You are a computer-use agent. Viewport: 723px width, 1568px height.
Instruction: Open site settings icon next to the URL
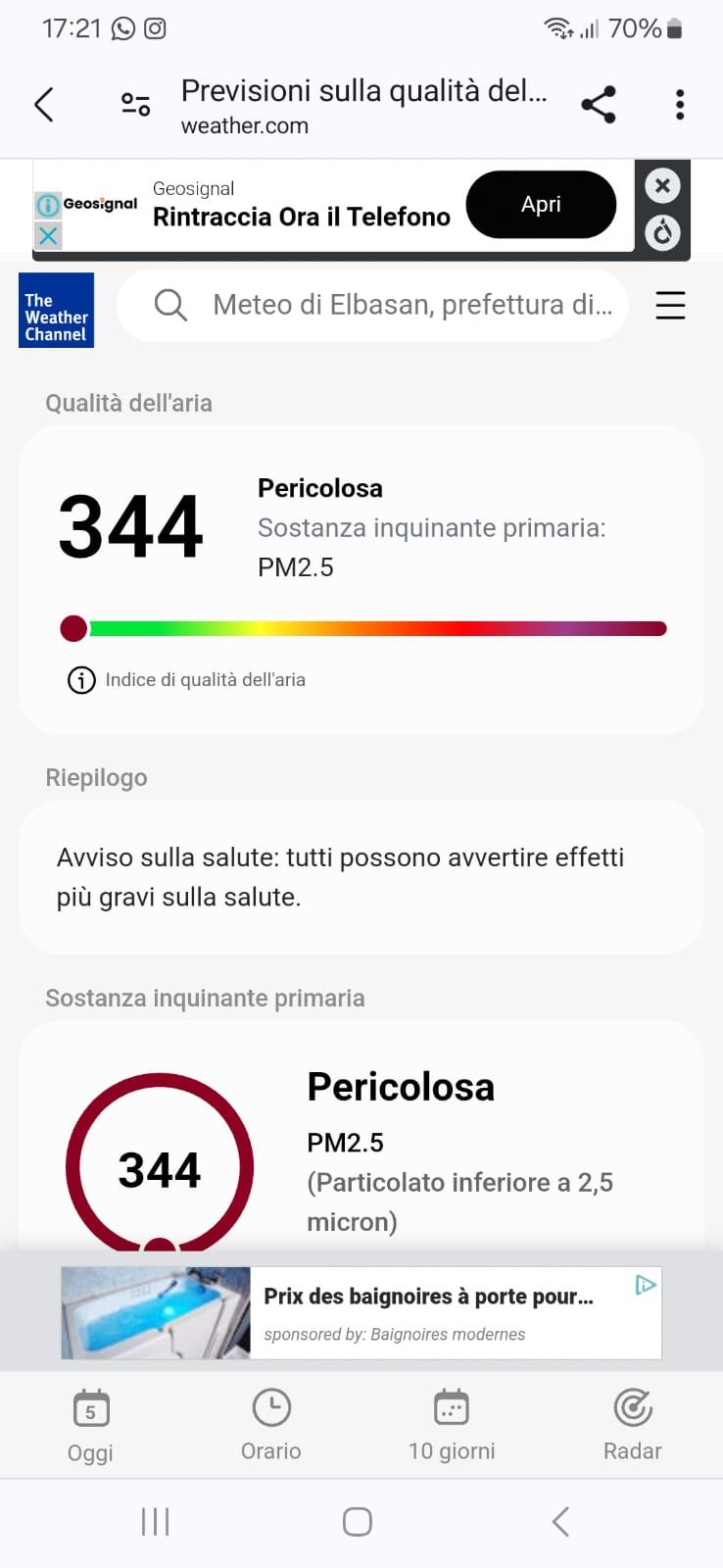point(135,105)
